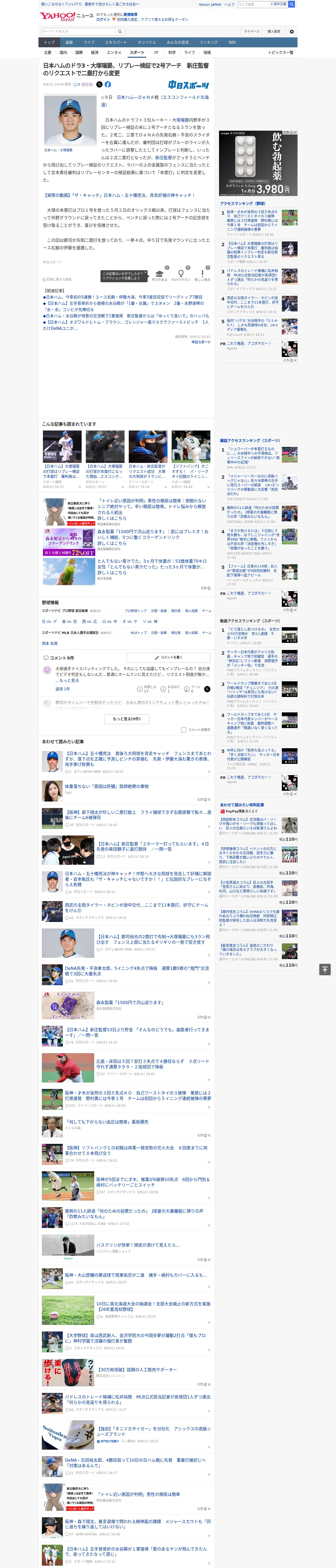React with わかりやすい

[x=181, y=276]
